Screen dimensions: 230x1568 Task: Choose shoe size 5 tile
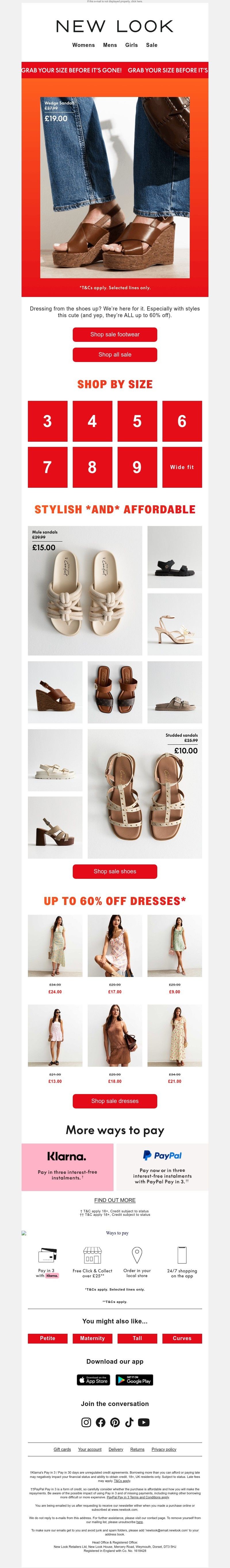pos(137,421)
